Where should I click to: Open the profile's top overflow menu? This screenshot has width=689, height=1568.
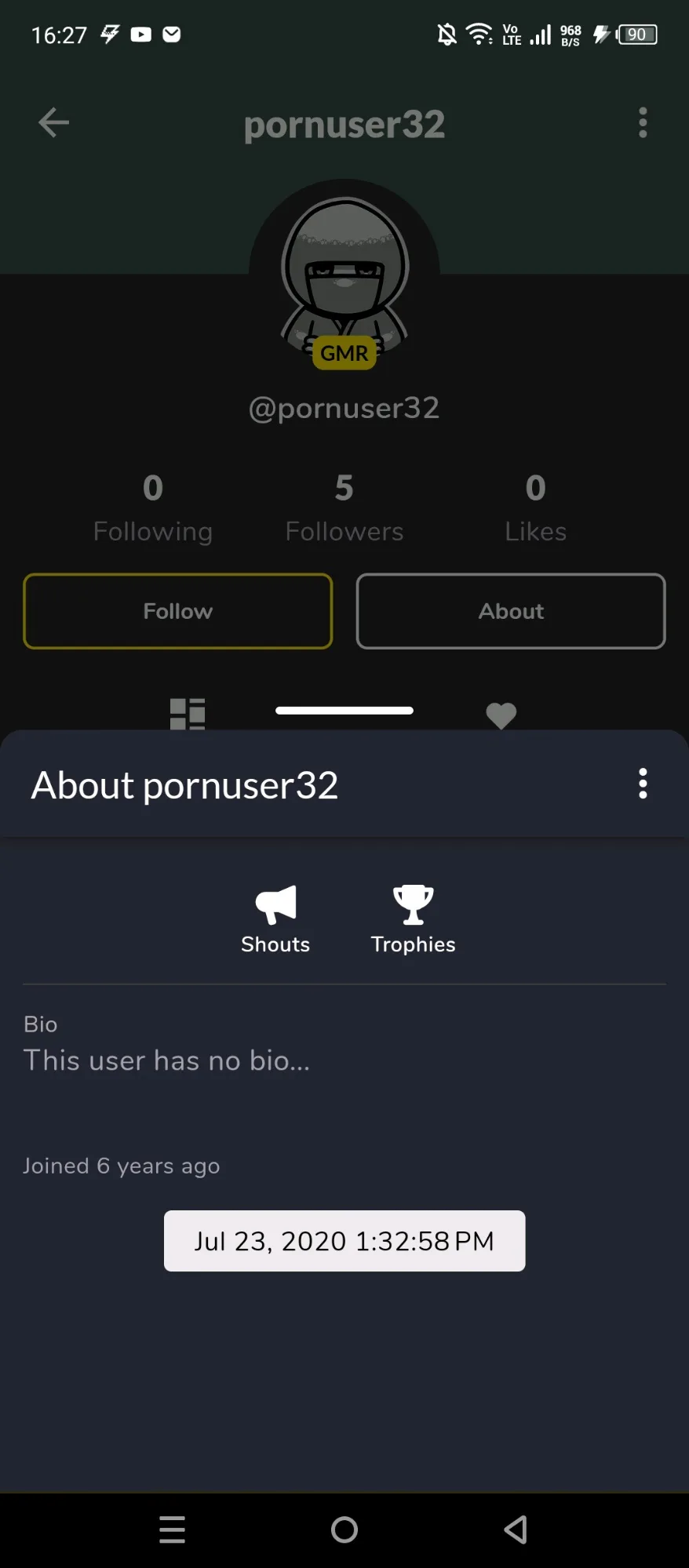click(643, 122)
